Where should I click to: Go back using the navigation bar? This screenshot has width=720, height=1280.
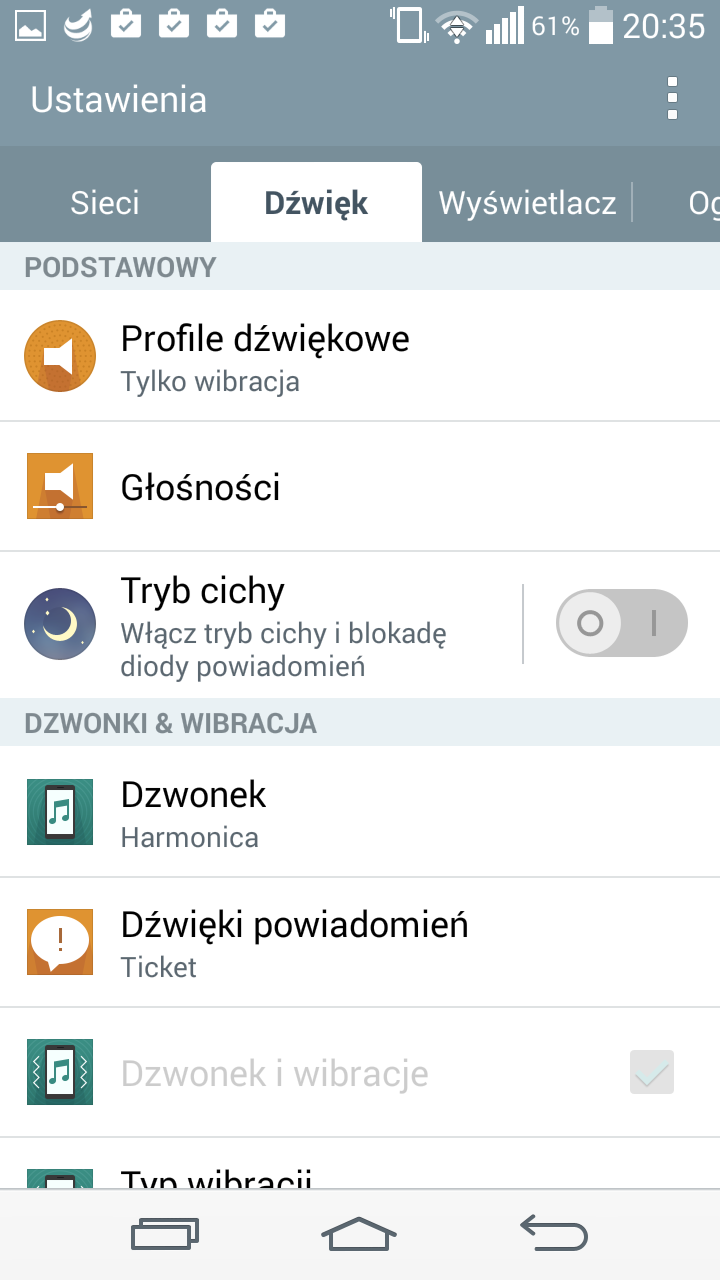click(x=554, y=1234)
